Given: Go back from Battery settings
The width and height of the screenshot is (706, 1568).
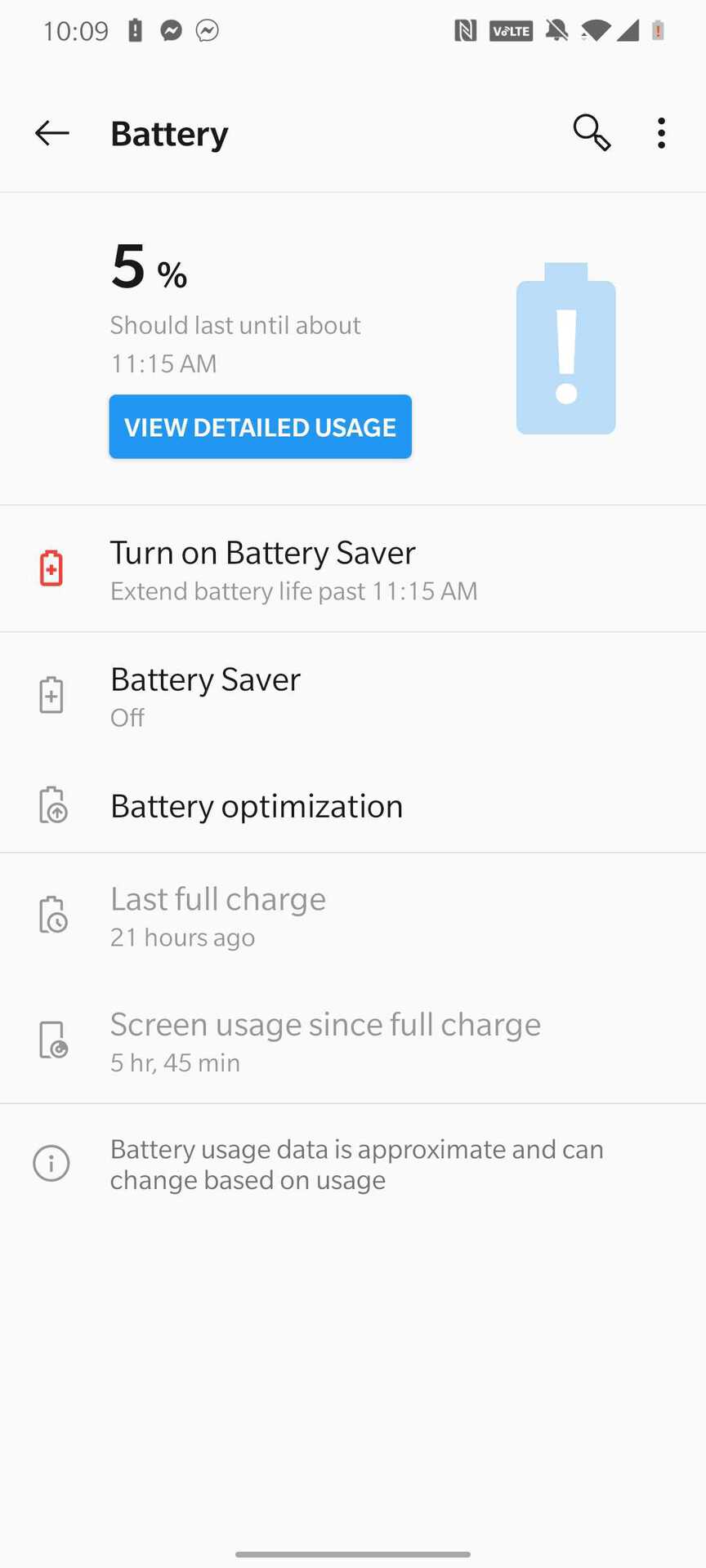Looking at the screenshot, I should [x=51, y=133].
